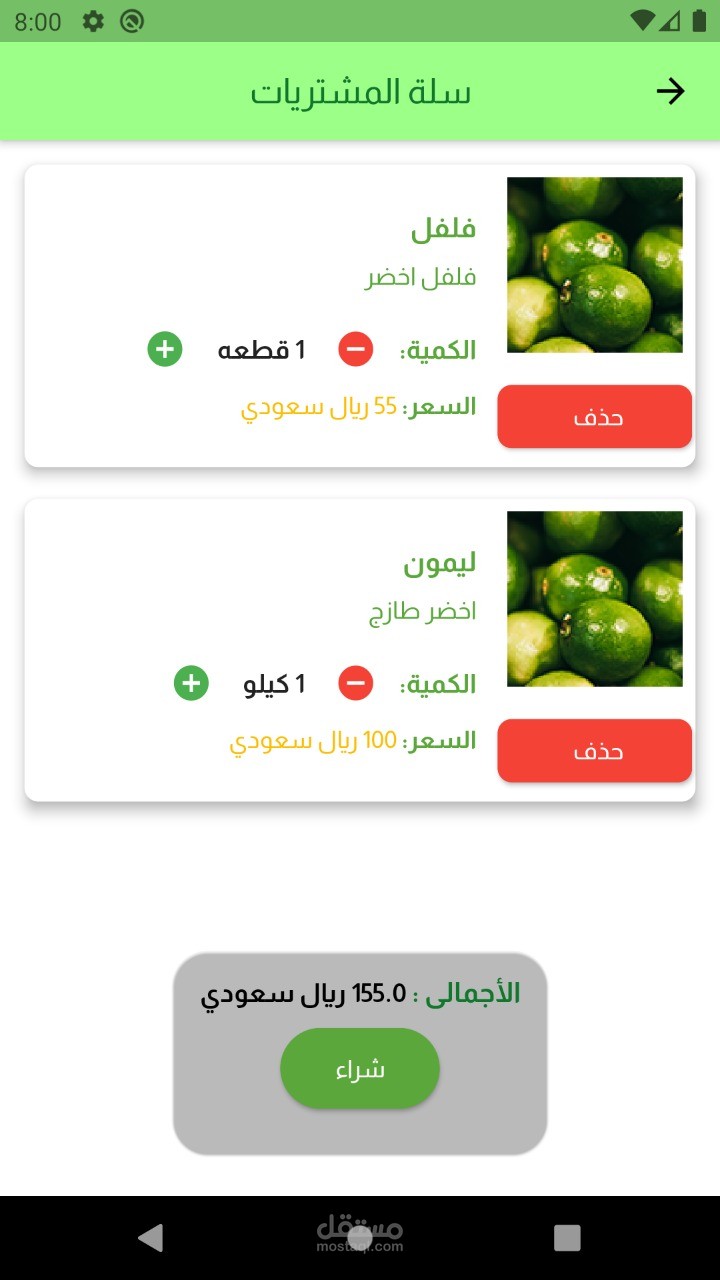720x1280 pixels.
Task: Decrease the quantity of ليمون
Action: tap(356, 684)
